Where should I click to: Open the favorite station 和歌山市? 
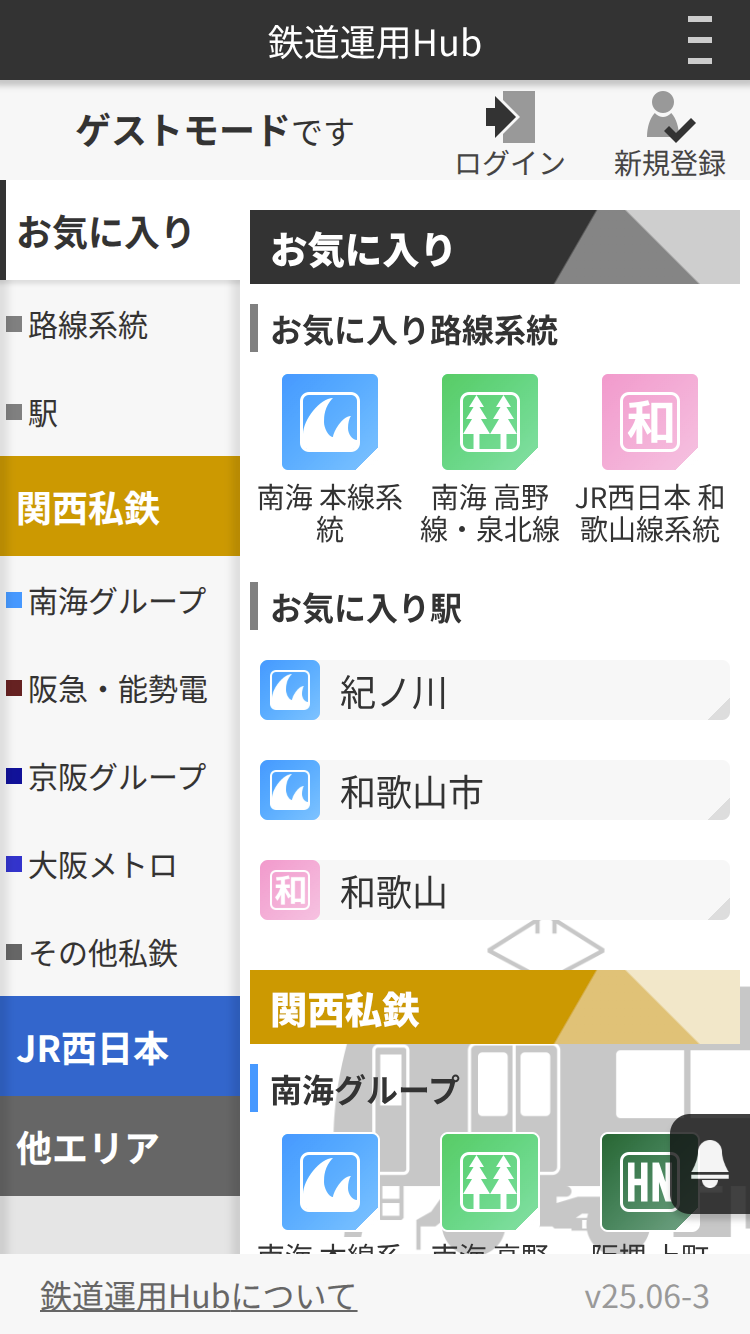(494, 791)
